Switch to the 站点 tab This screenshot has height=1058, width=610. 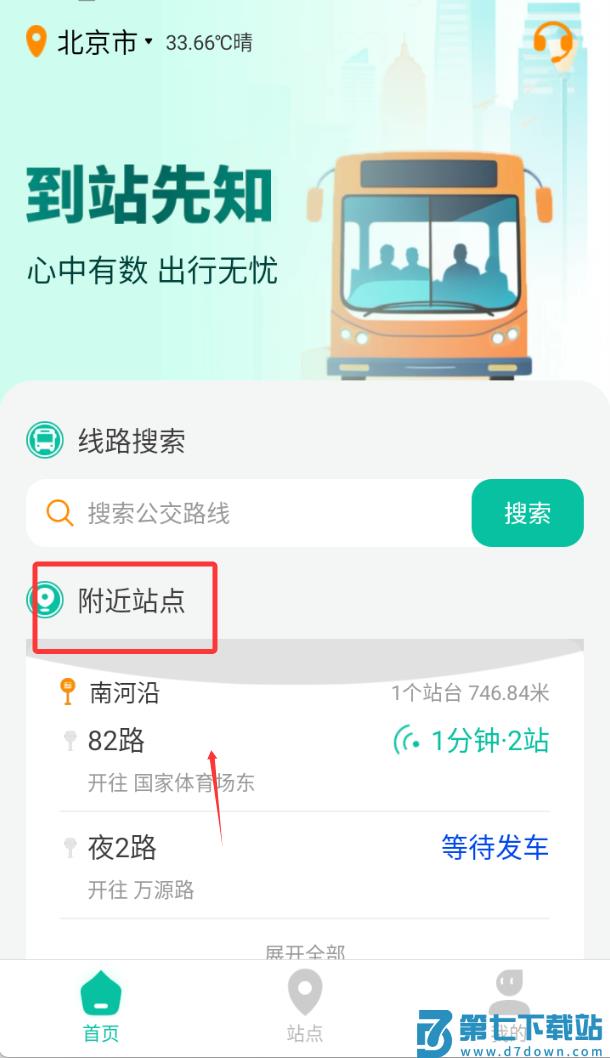pyautogui.click(x=305, y=1007)
